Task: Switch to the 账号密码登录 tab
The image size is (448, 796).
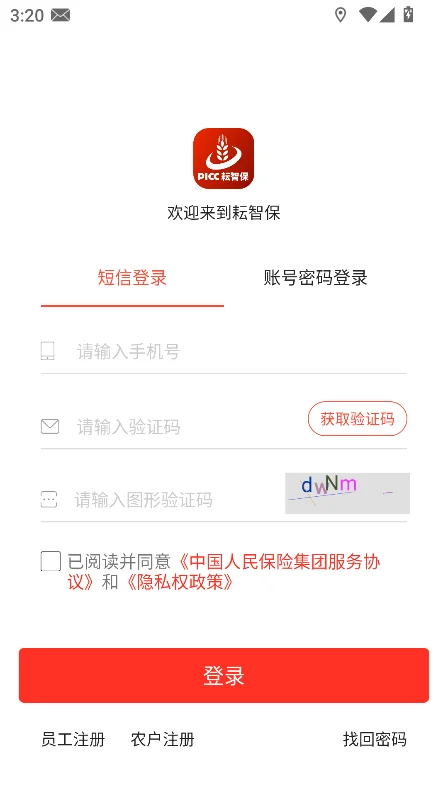Action: pyautogui.click(x=315, y=278)
